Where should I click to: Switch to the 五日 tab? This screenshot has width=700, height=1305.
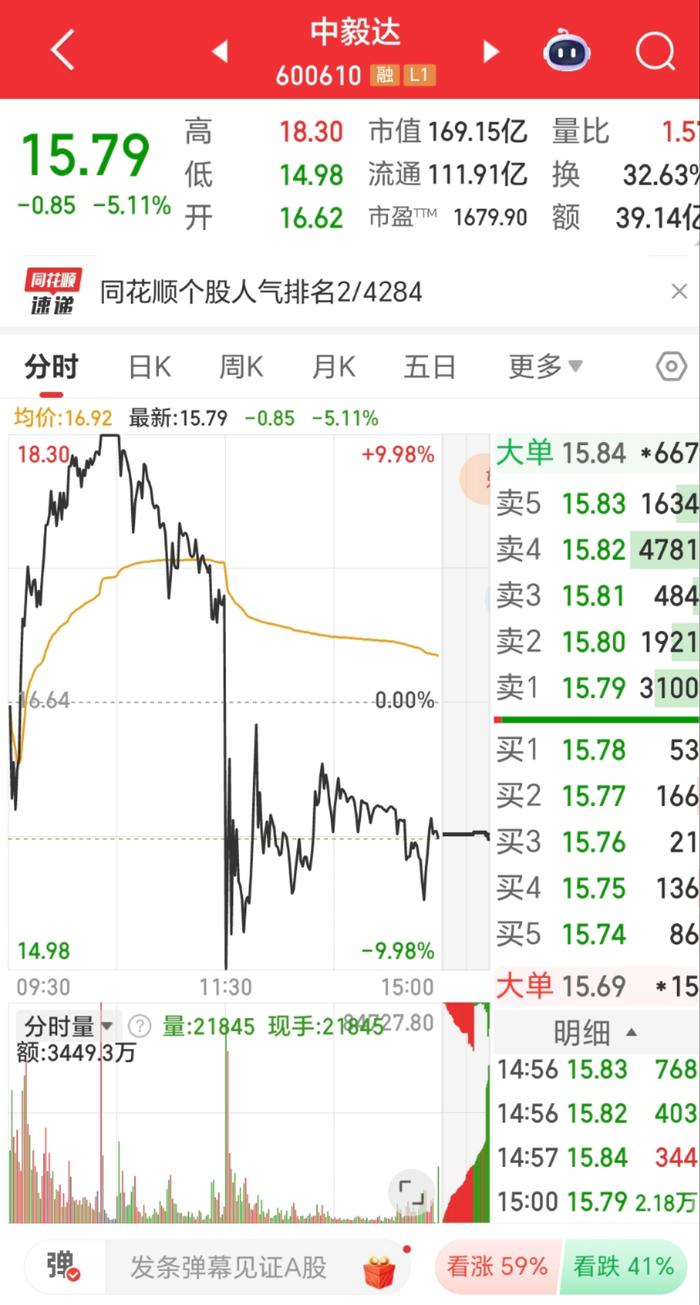tap(430, 367)
